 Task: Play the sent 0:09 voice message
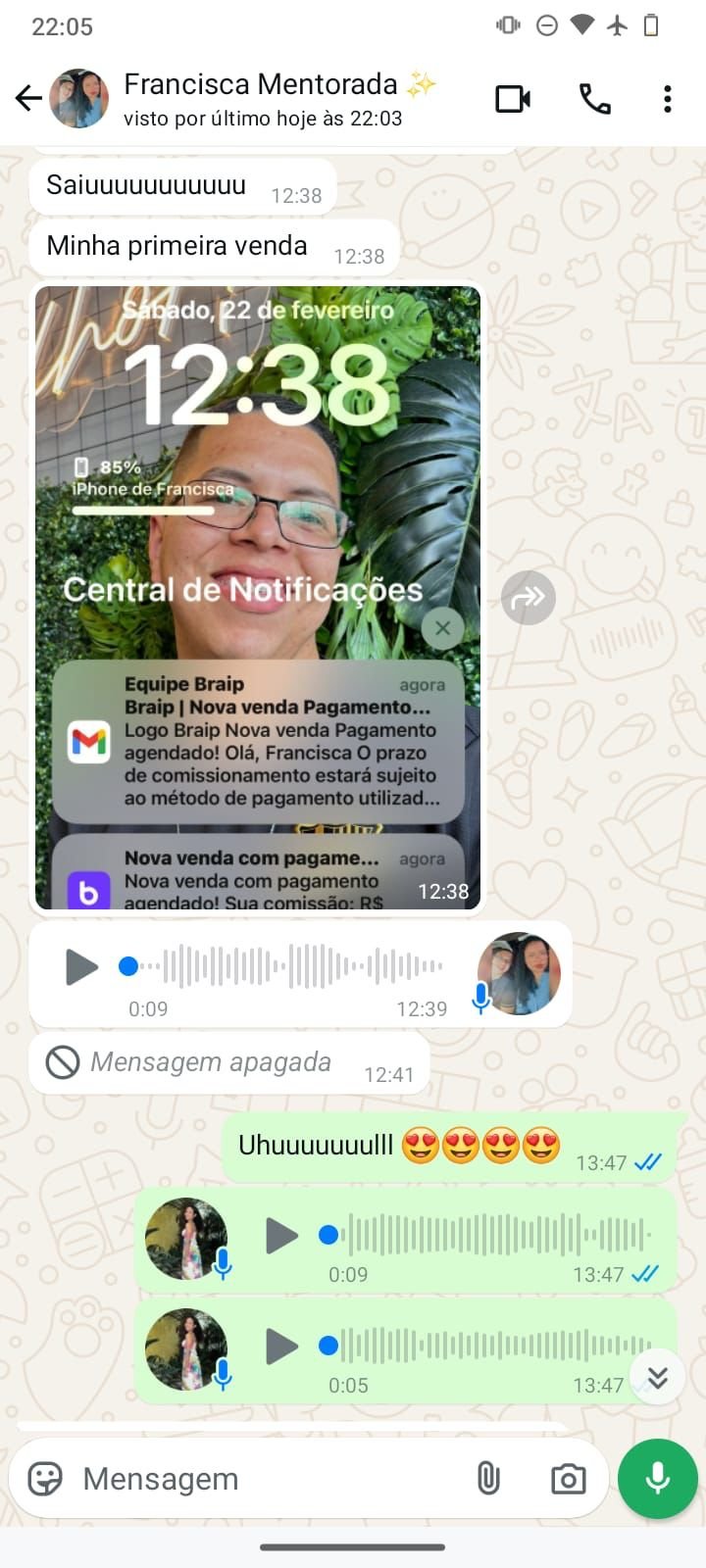(x=281, y=1236)
